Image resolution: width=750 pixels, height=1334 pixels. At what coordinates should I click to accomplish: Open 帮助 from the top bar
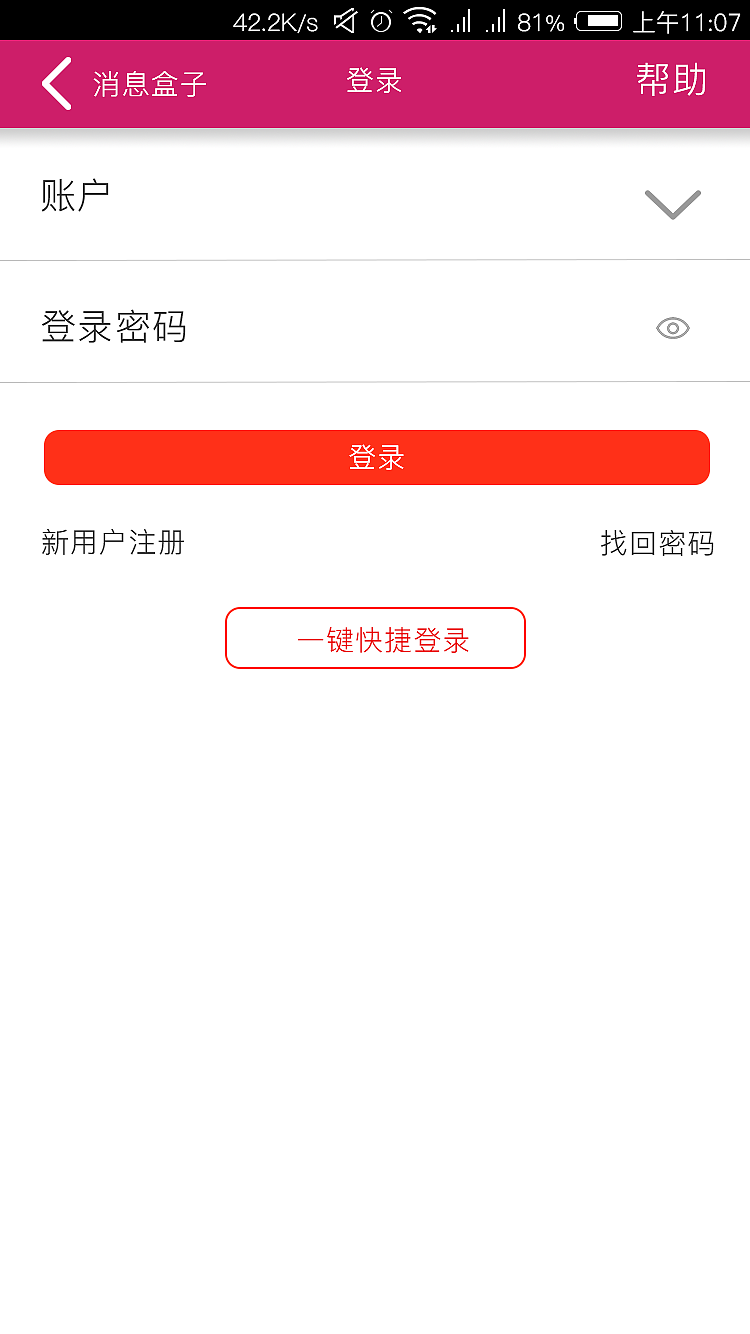[x=672, y=82]
